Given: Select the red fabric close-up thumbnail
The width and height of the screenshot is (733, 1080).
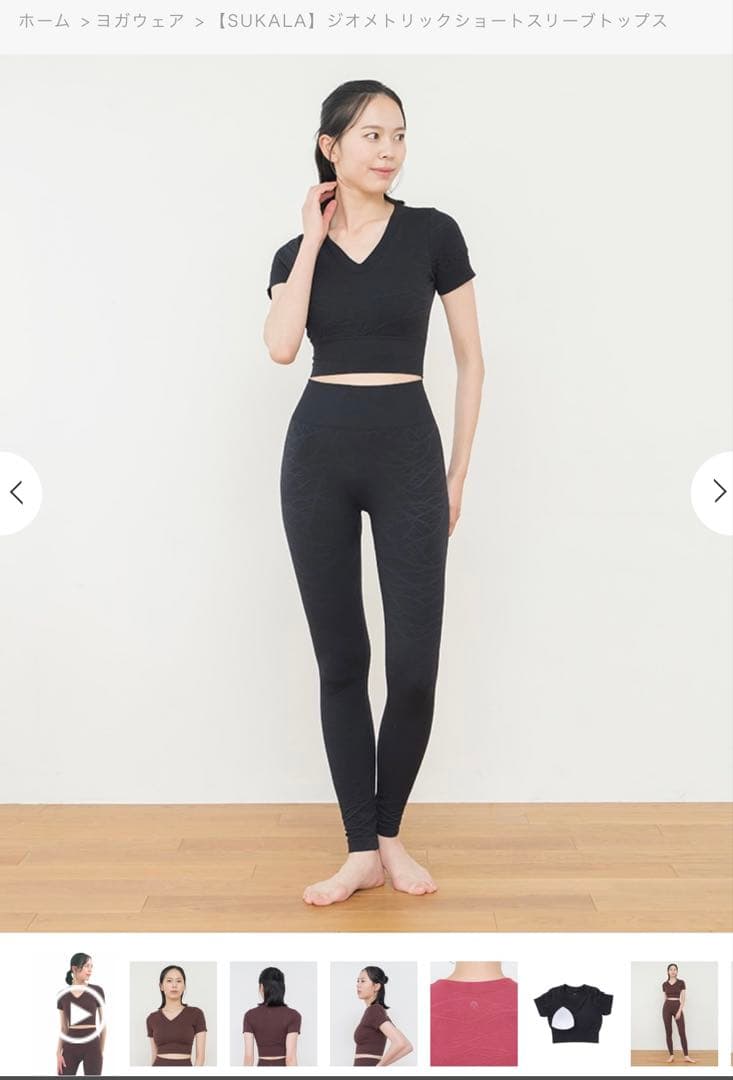Looking at the screenshot, I should pyautogui.click(x=473, y=1013).
